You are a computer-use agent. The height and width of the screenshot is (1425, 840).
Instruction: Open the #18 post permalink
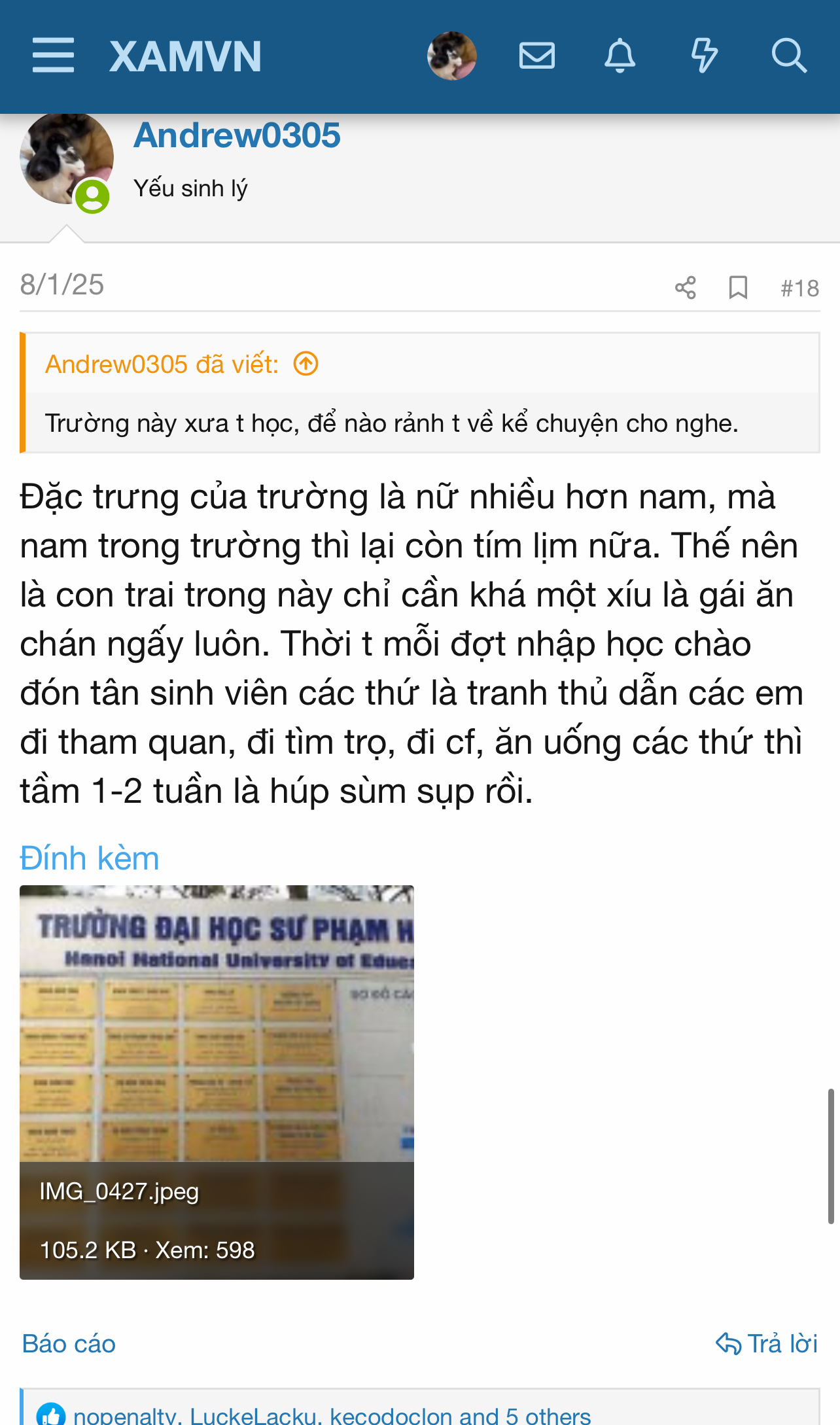799,288
